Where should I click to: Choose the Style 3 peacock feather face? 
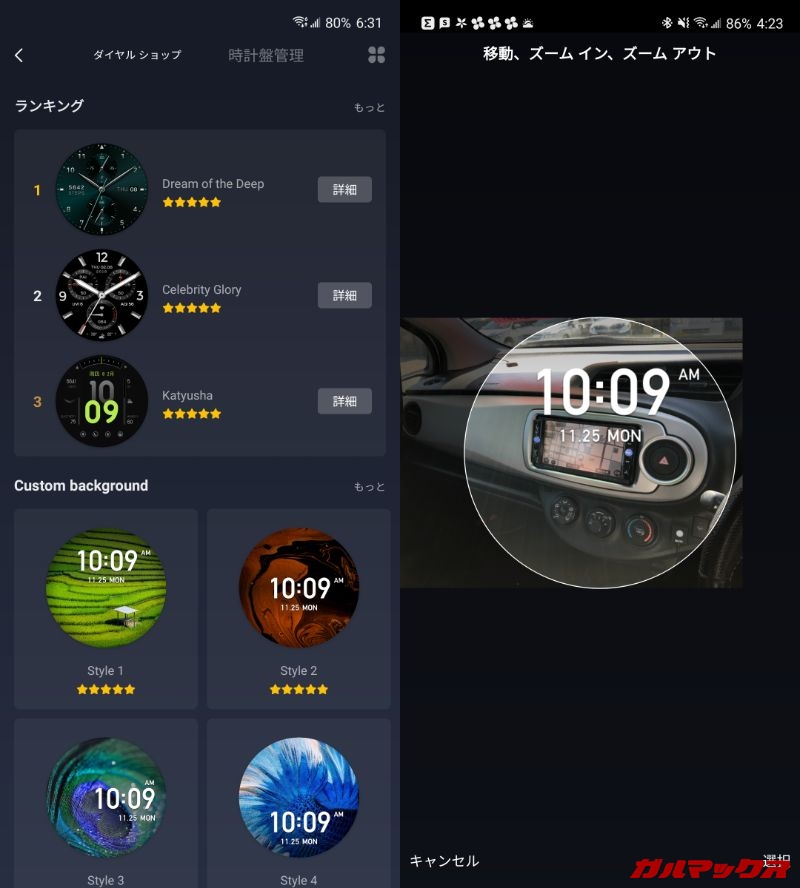pos(106,798)
